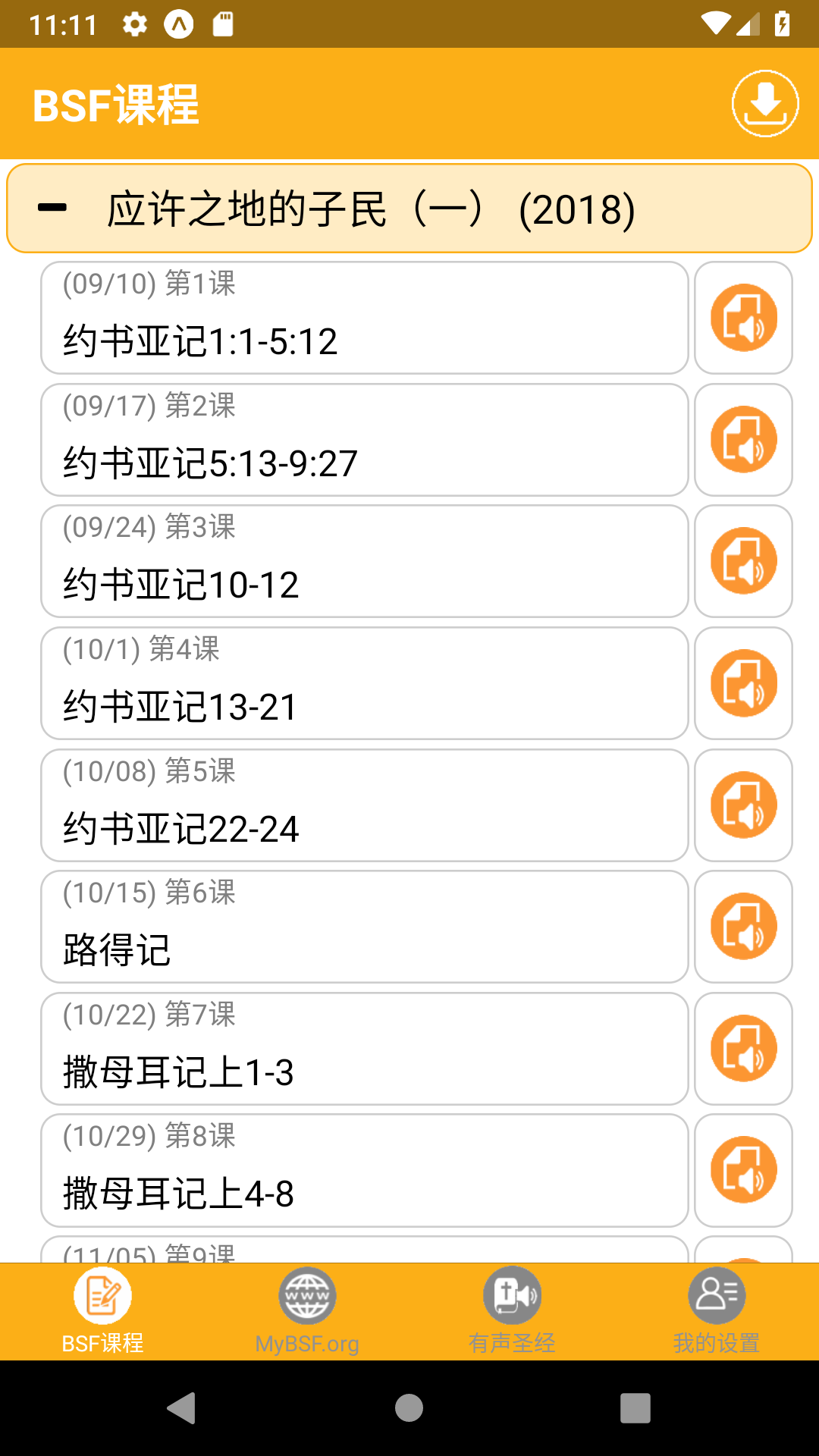This screenshot has height=1456, width=819.
Task: Open lesson 1 约书亚记1:1-5:12
Action: tap(364, 318)
